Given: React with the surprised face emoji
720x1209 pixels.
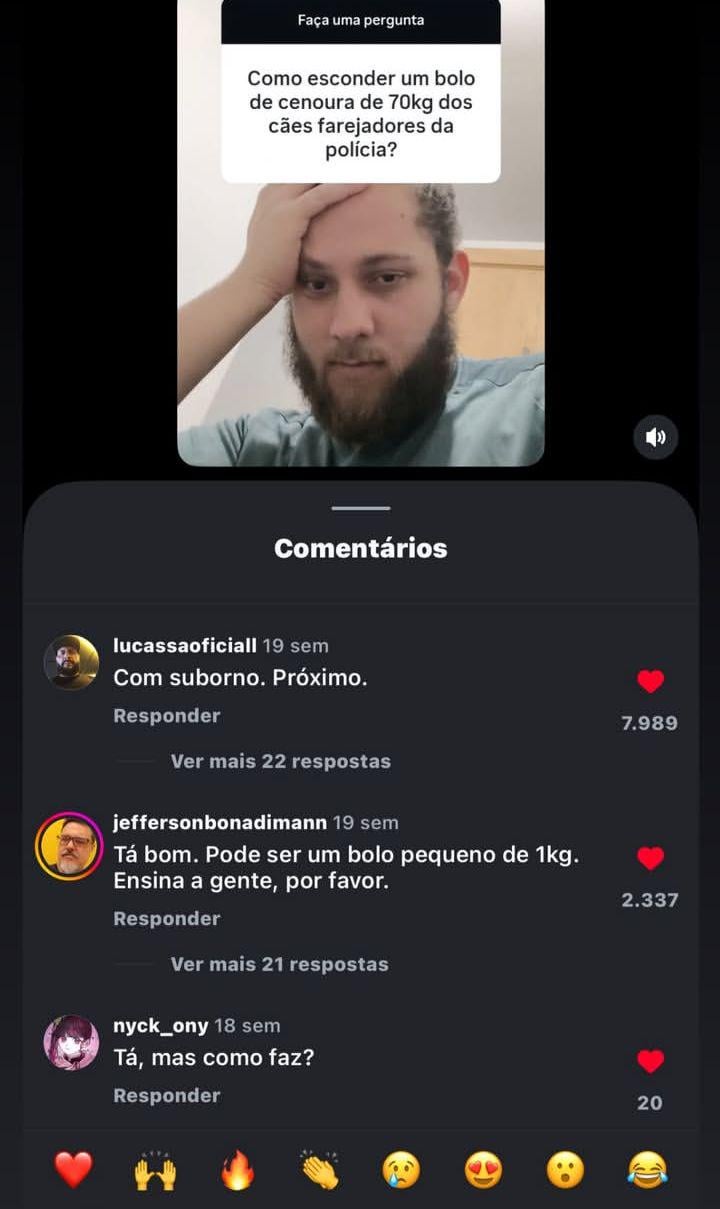Looking at the screenshot, I should (x=565, y=1170).
